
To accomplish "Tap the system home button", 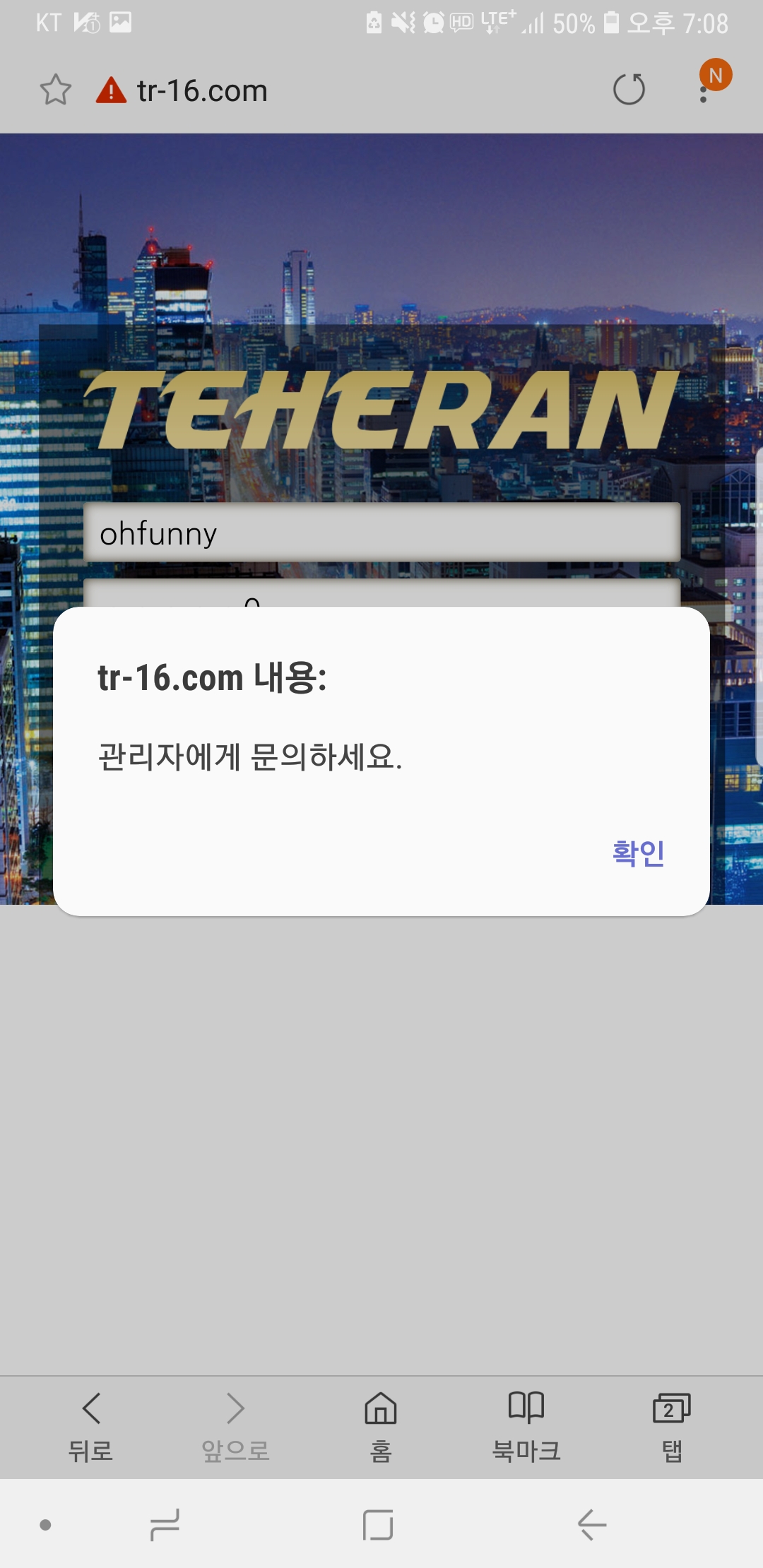I will click(x=378, y=1525).
